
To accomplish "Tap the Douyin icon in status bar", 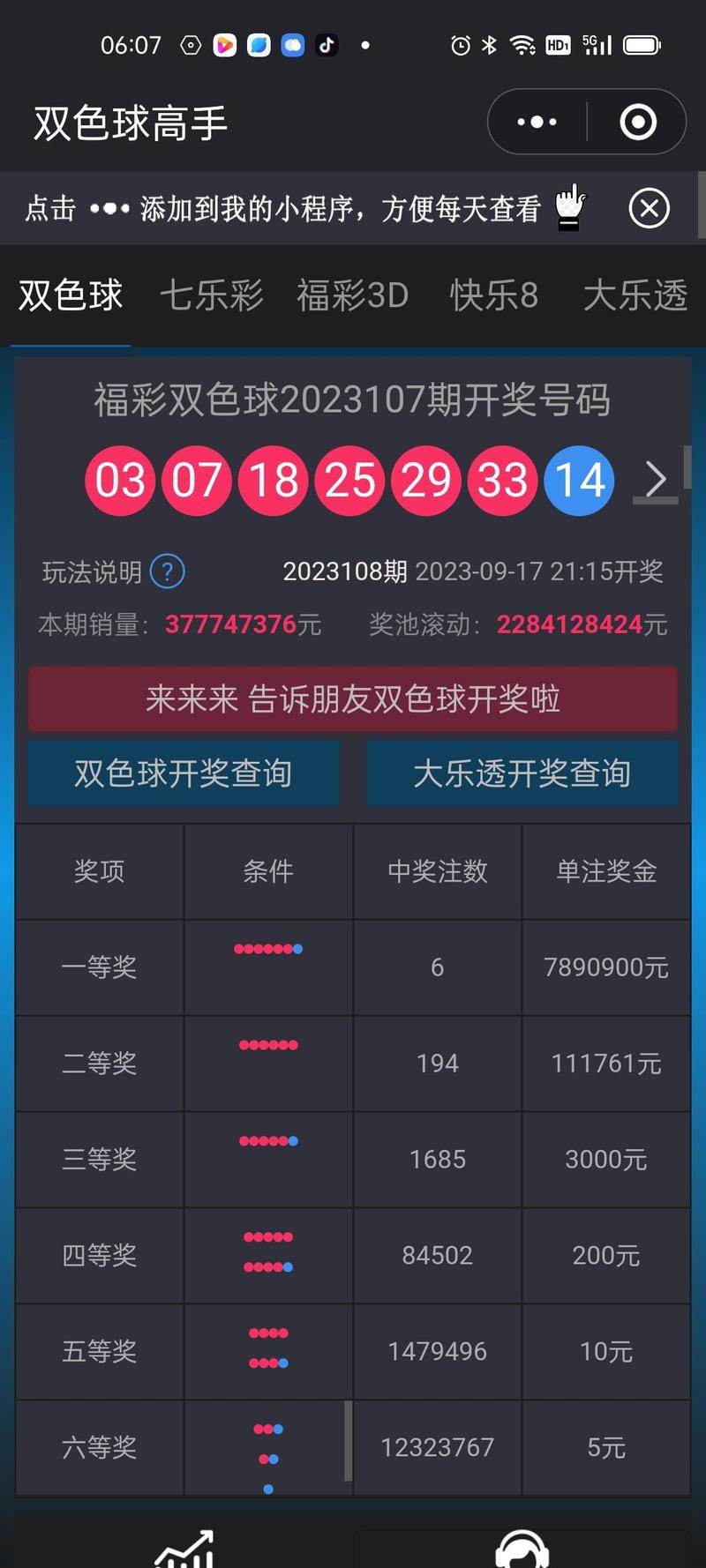I will (327, 45).
